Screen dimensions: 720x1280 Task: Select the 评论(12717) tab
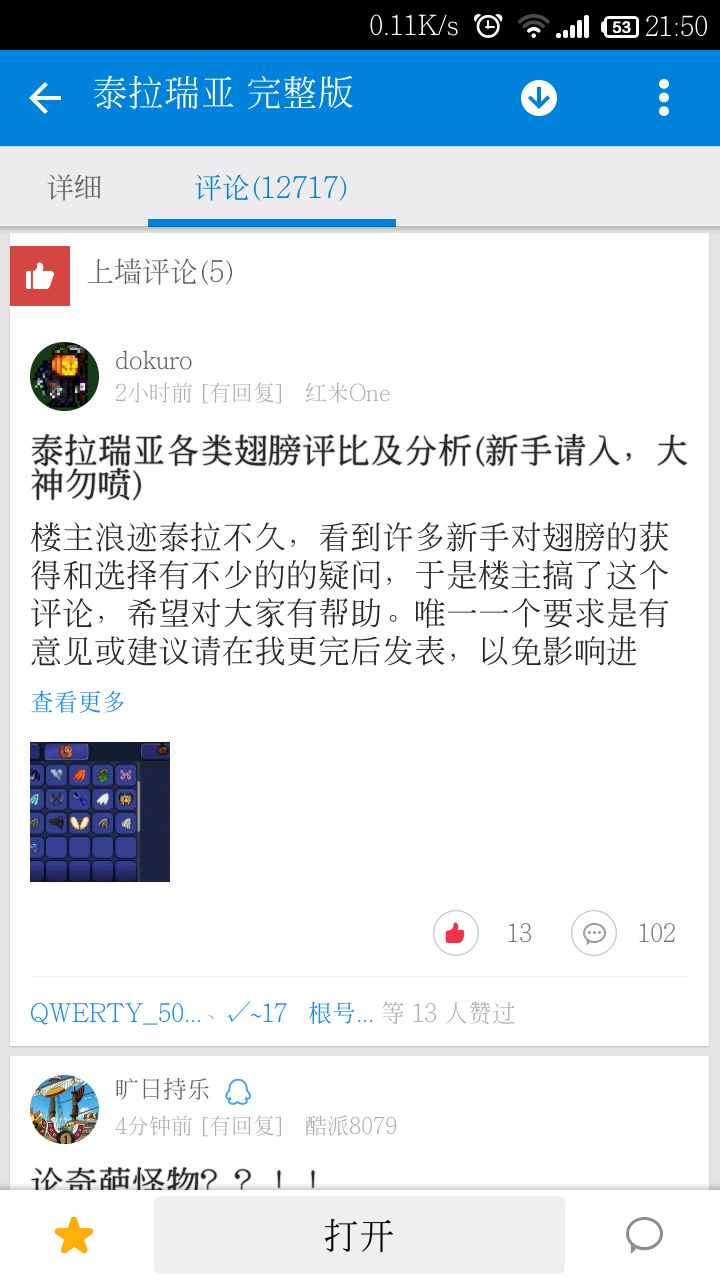click(x=271, y=187)
